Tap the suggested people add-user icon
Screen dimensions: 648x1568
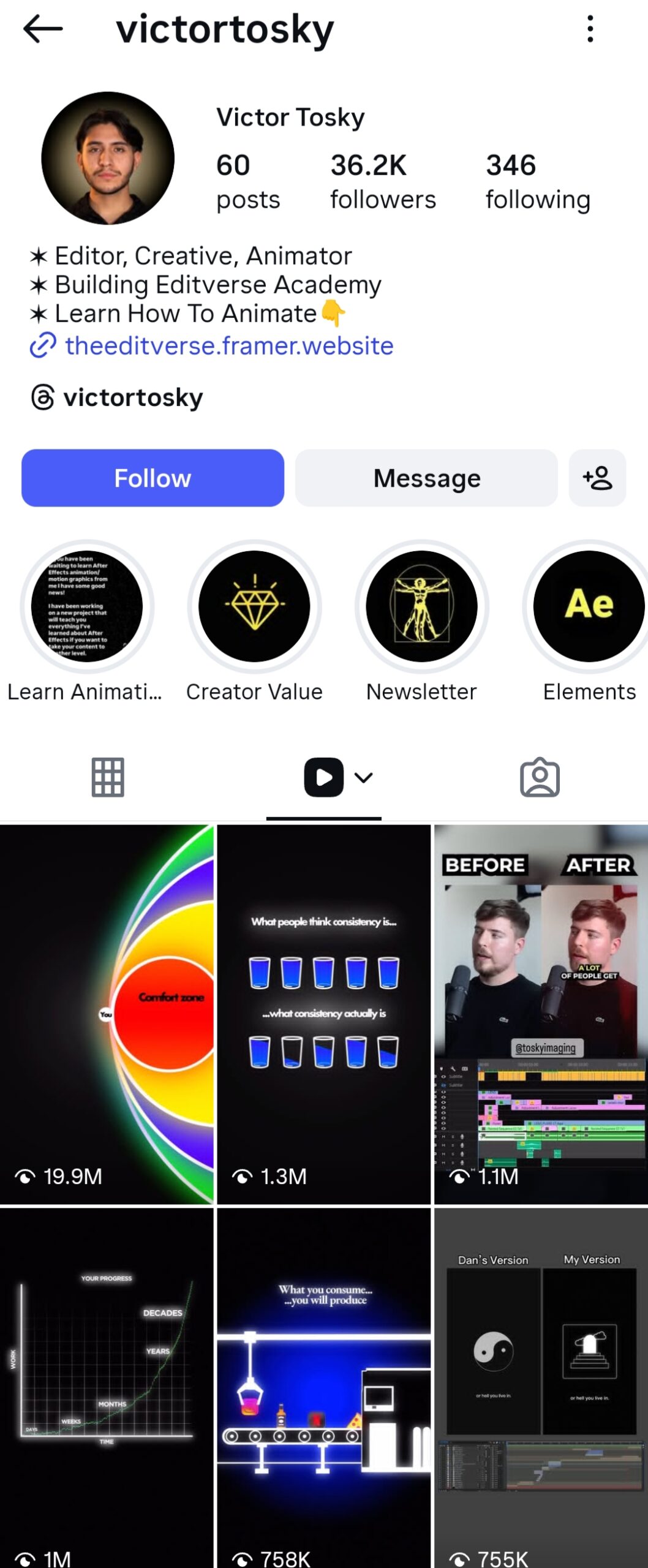pyautogui.click(x=597, y=478)
